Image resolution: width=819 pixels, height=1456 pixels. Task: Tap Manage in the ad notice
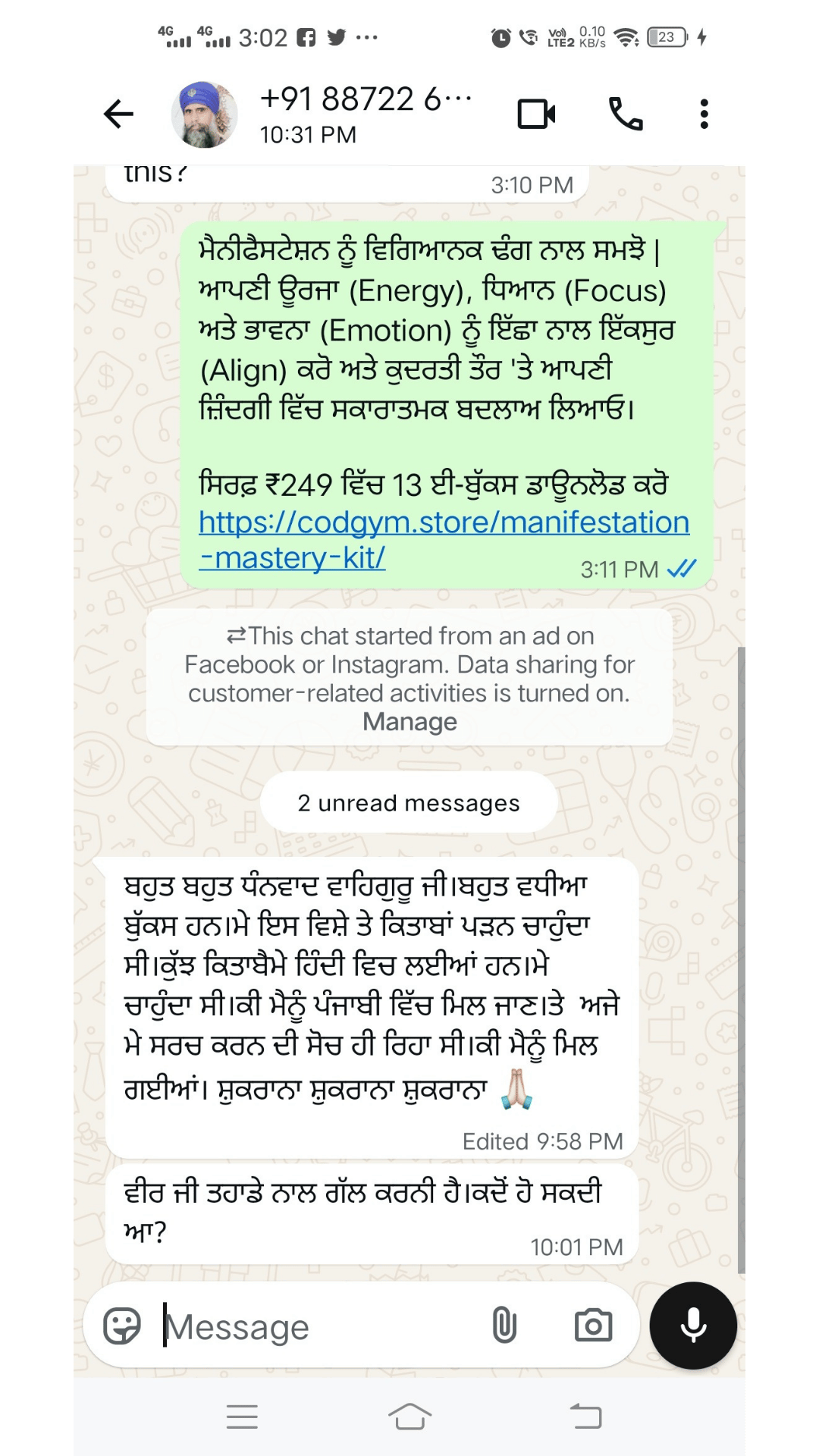(x=409, y=722)
